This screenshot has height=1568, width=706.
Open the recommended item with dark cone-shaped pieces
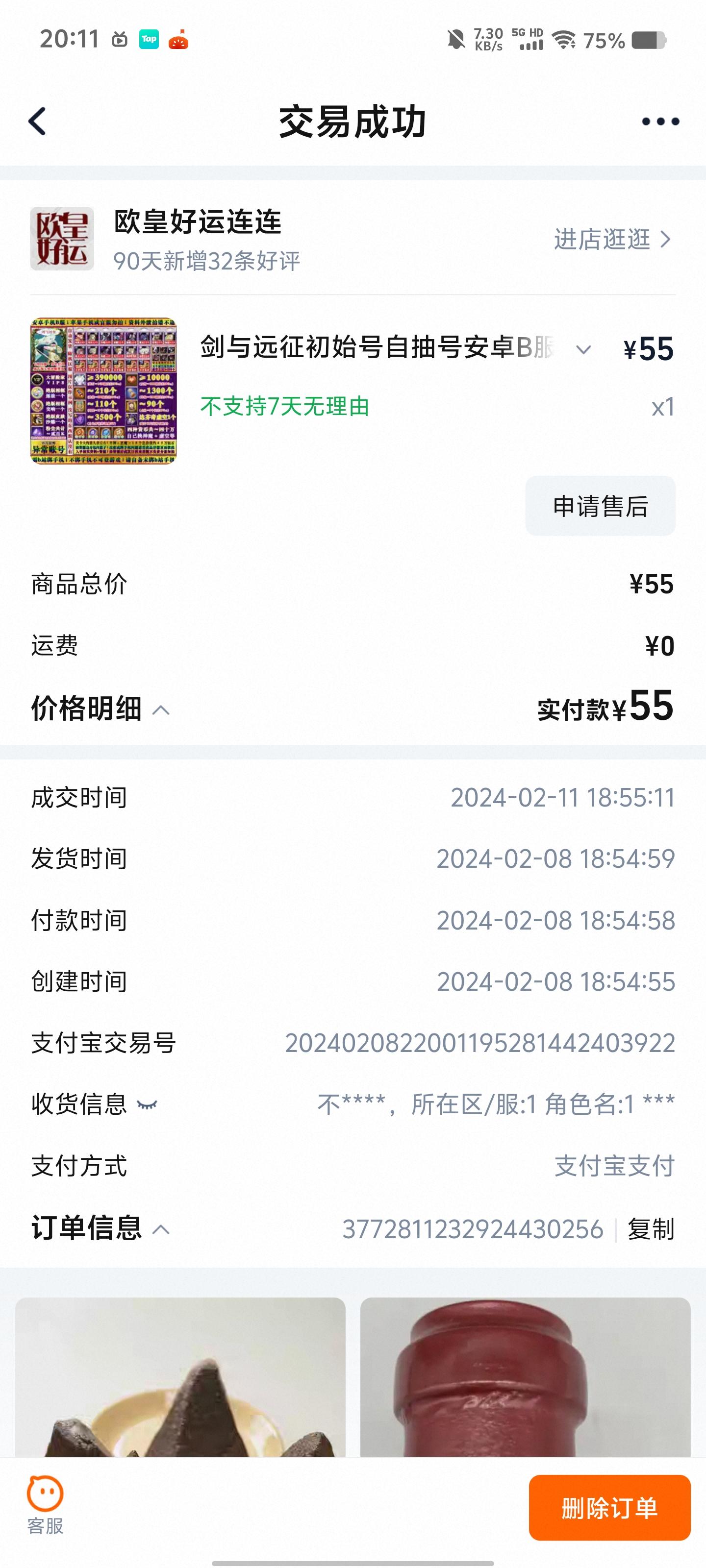[x=180, y=1377]
